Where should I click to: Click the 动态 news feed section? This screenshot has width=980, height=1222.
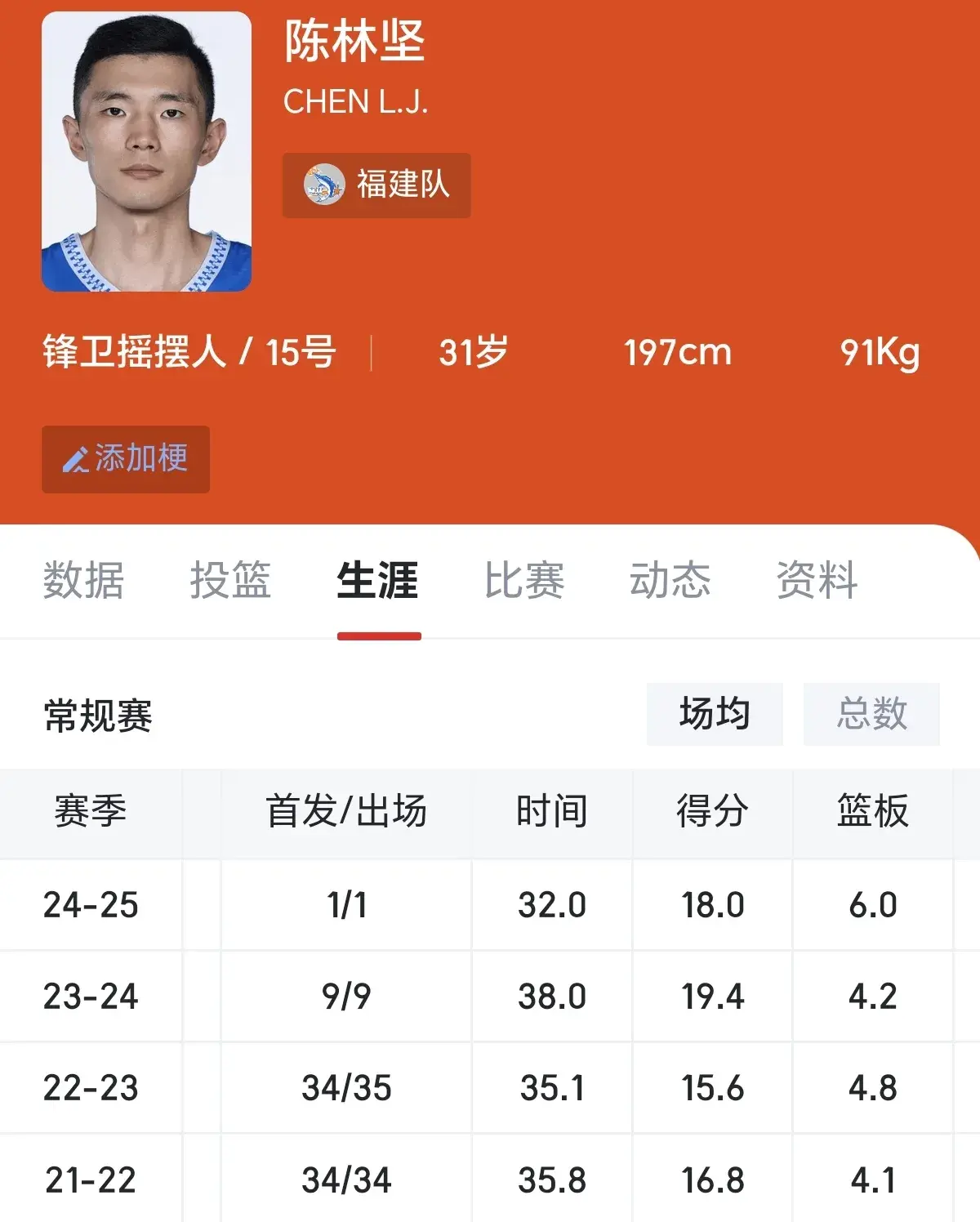(x=670, y=580)
